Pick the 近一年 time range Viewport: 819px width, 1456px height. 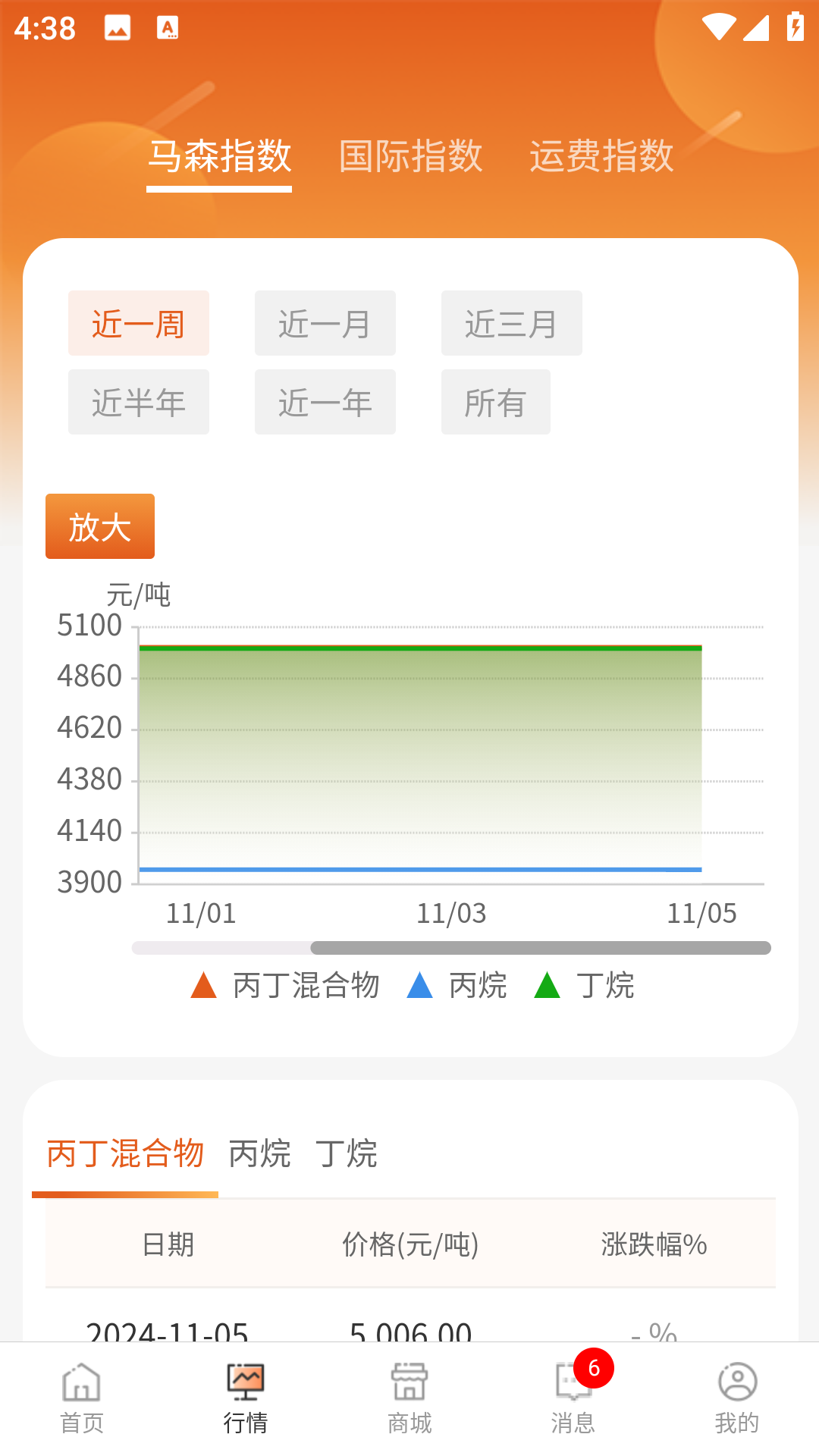(325, 403)
